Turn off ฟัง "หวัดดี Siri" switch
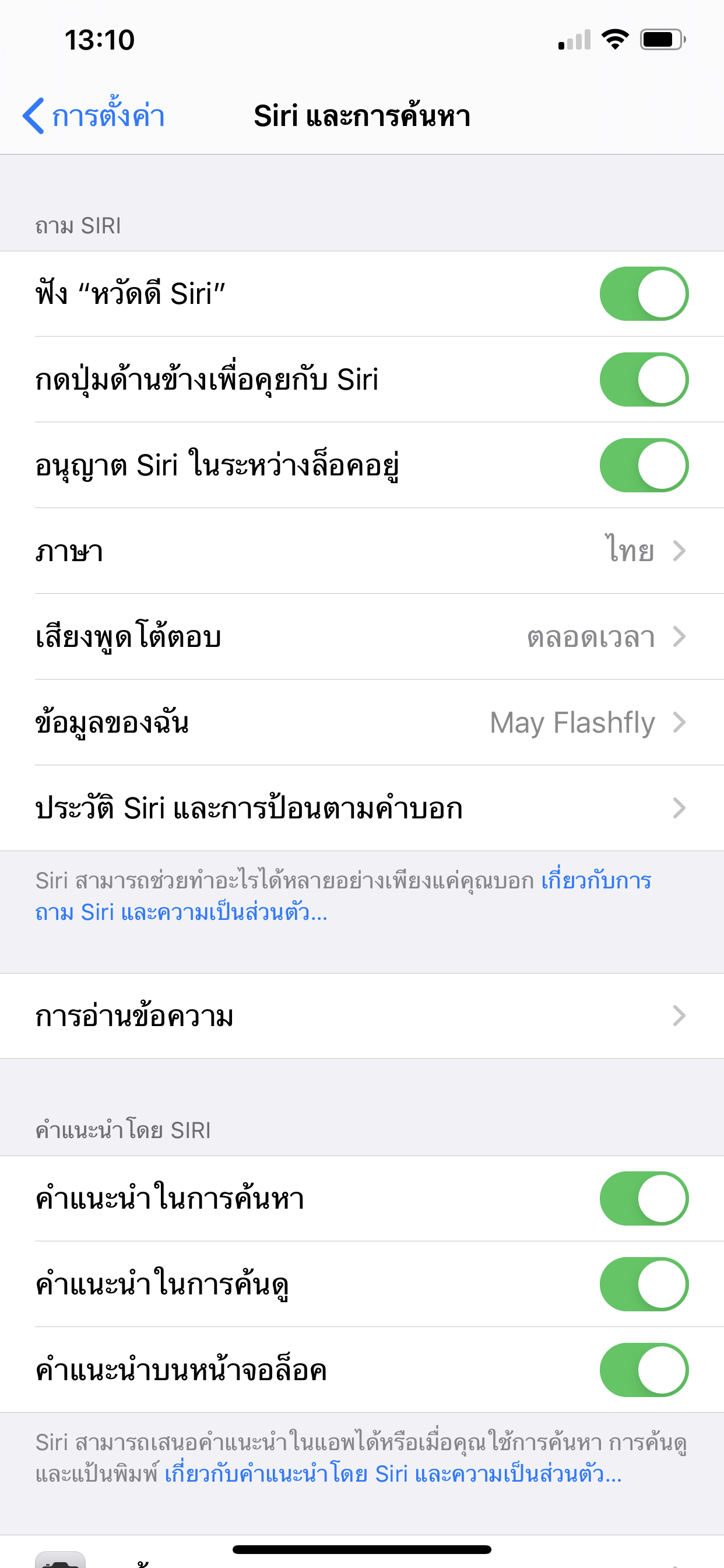 pyautogui.click(x=643, y=294)
